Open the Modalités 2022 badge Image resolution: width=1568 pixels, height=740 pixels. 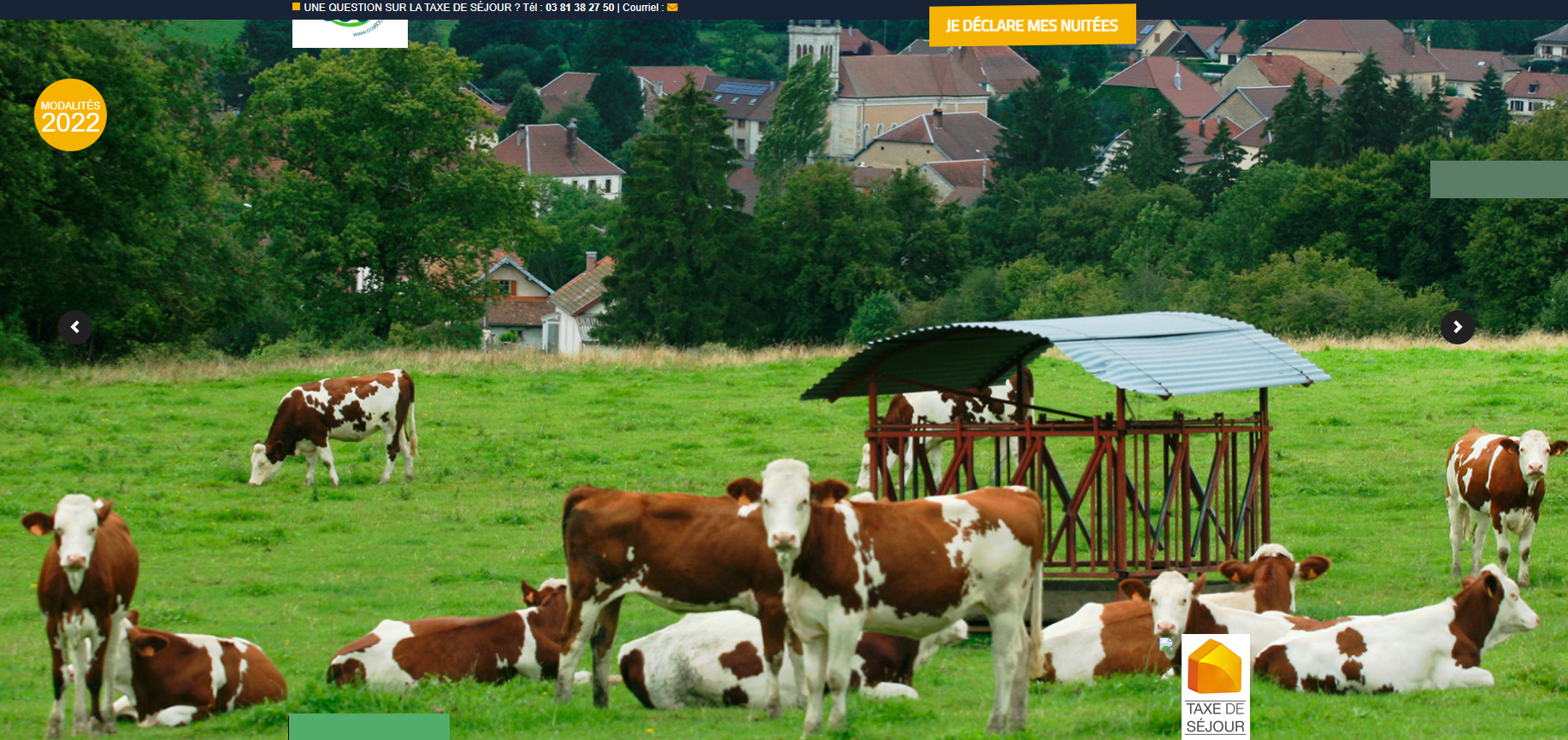(x=70, y=115)
